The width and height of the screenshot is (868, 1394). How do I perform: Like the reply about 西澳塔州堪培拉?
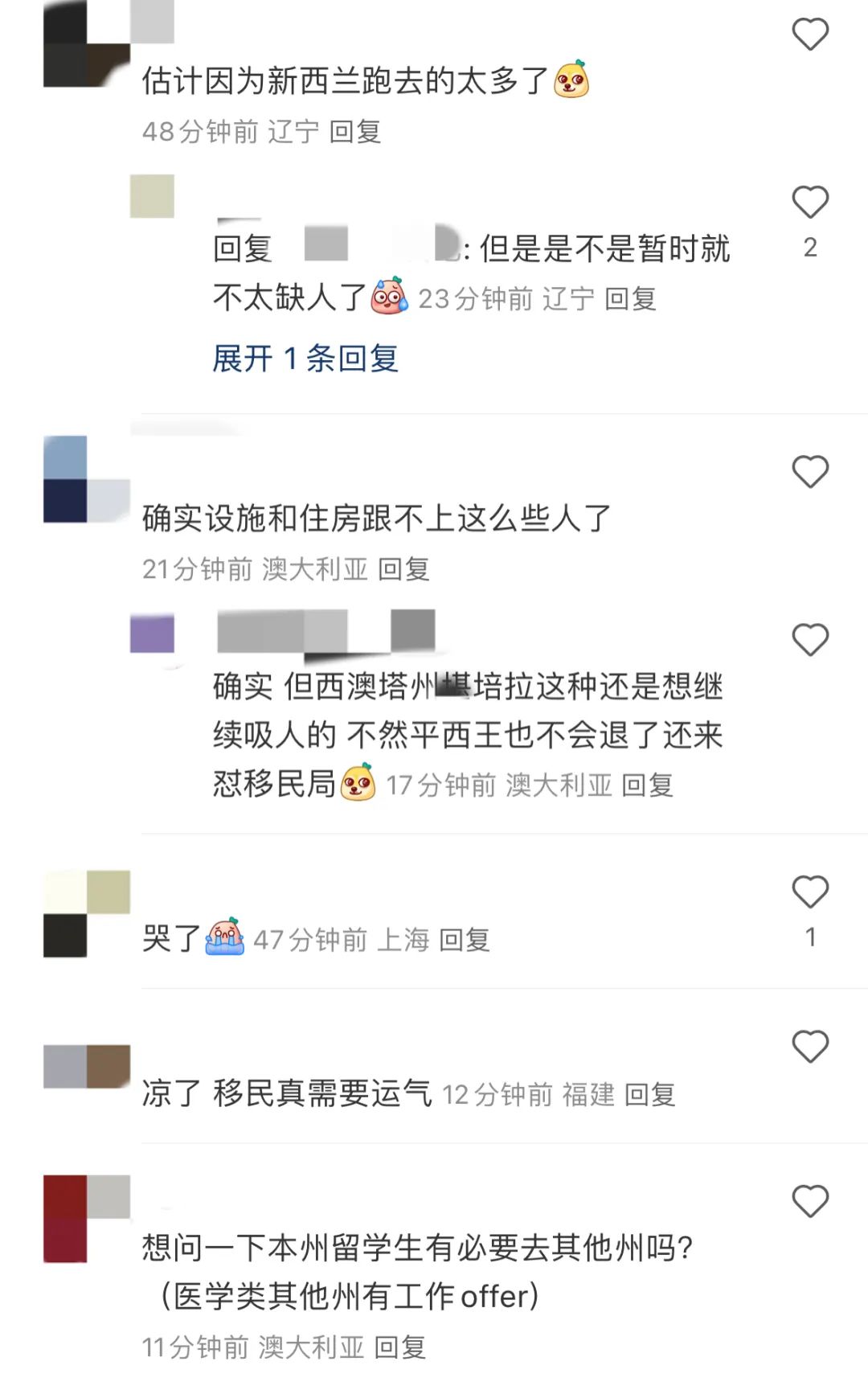point(809,641)
